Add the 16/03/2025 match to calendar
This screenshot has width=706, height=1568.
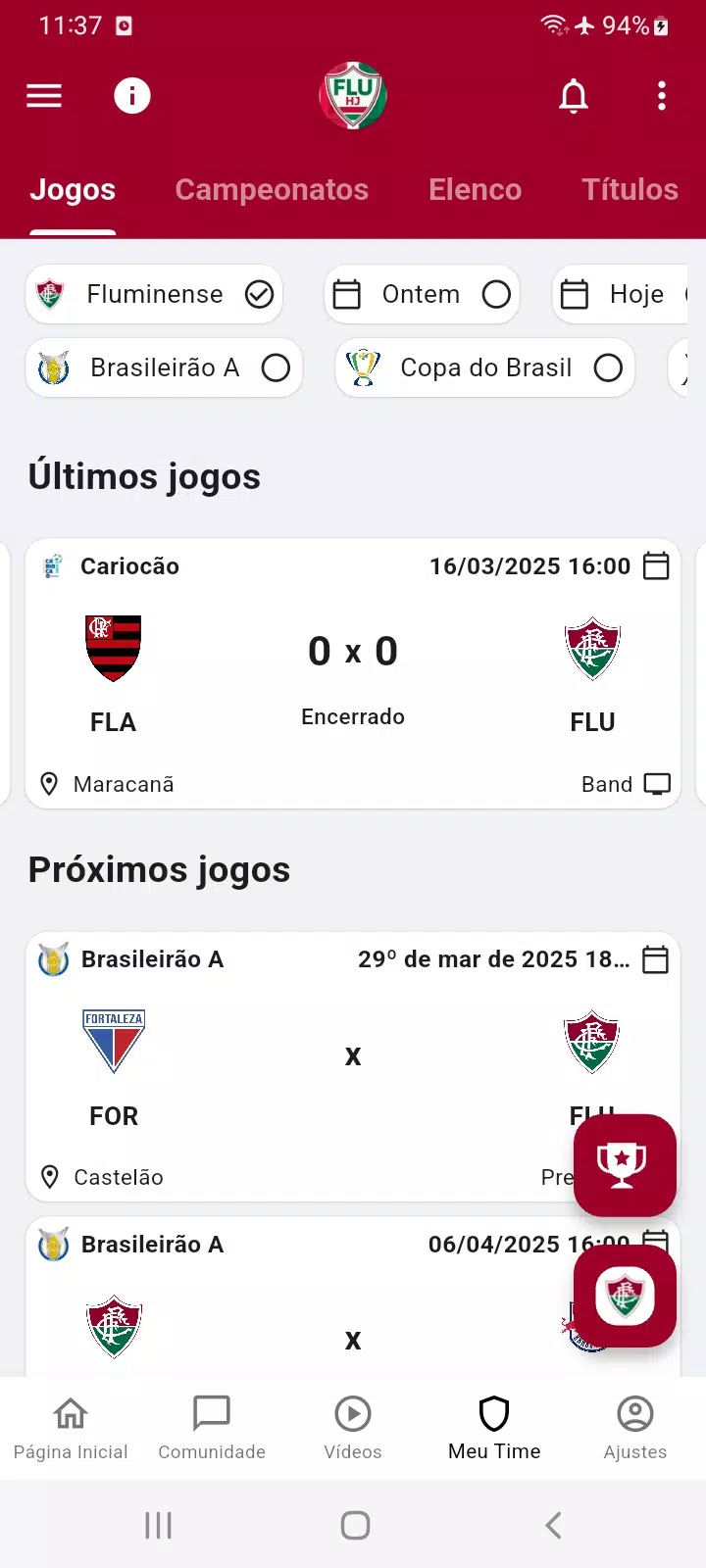(656, 566)
